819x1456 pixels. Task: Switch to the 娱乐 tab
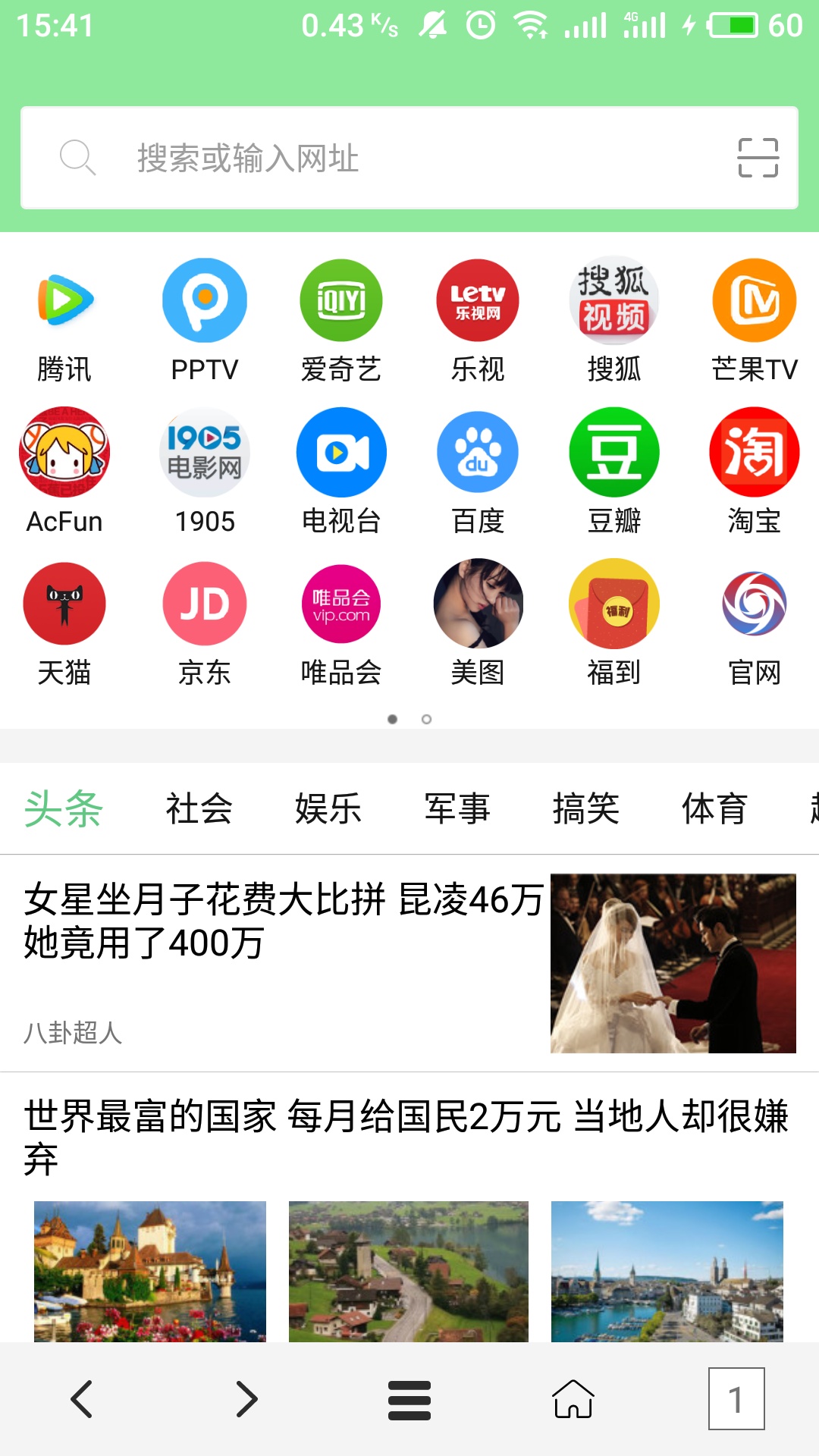(x=326, y=808)
